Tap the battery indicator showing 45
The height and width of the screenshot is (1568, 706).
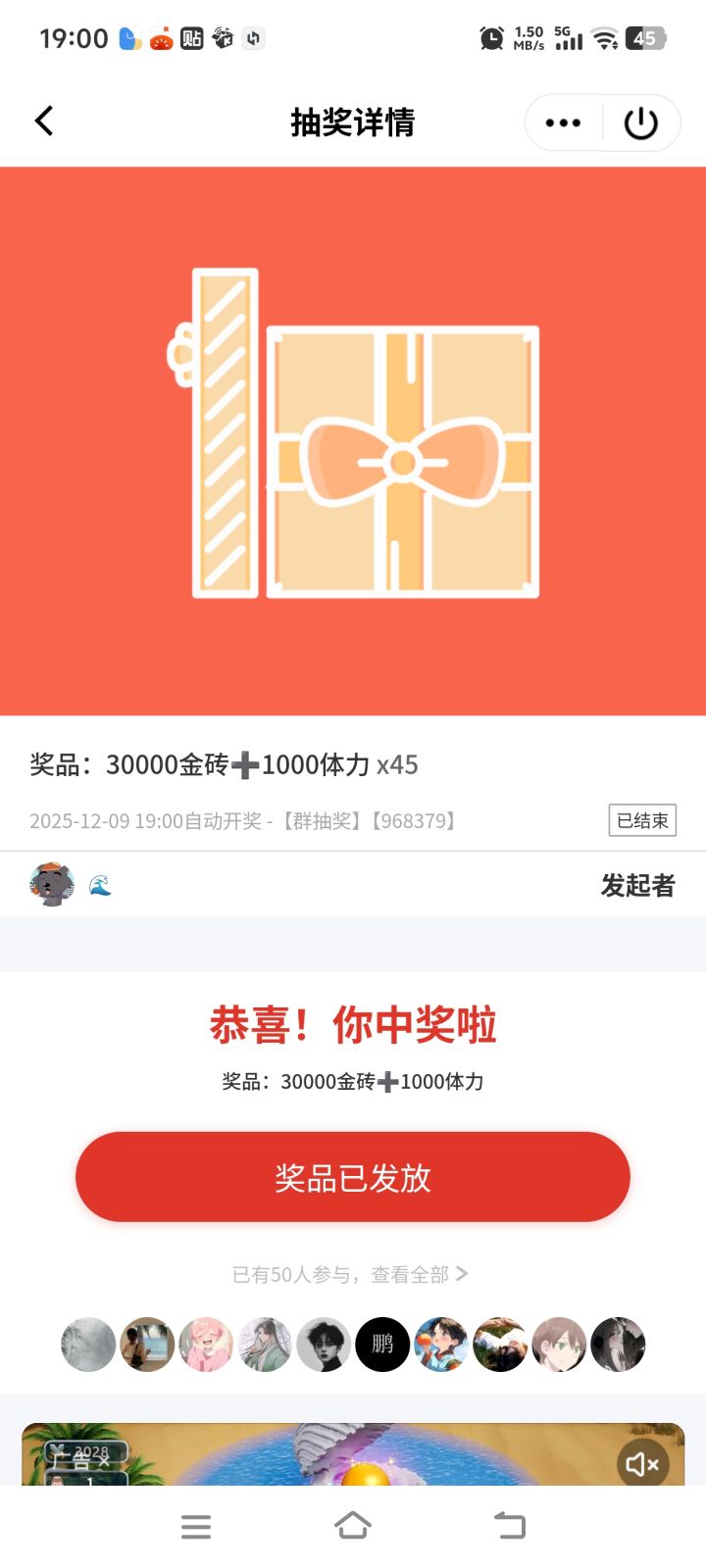(644, 37)
